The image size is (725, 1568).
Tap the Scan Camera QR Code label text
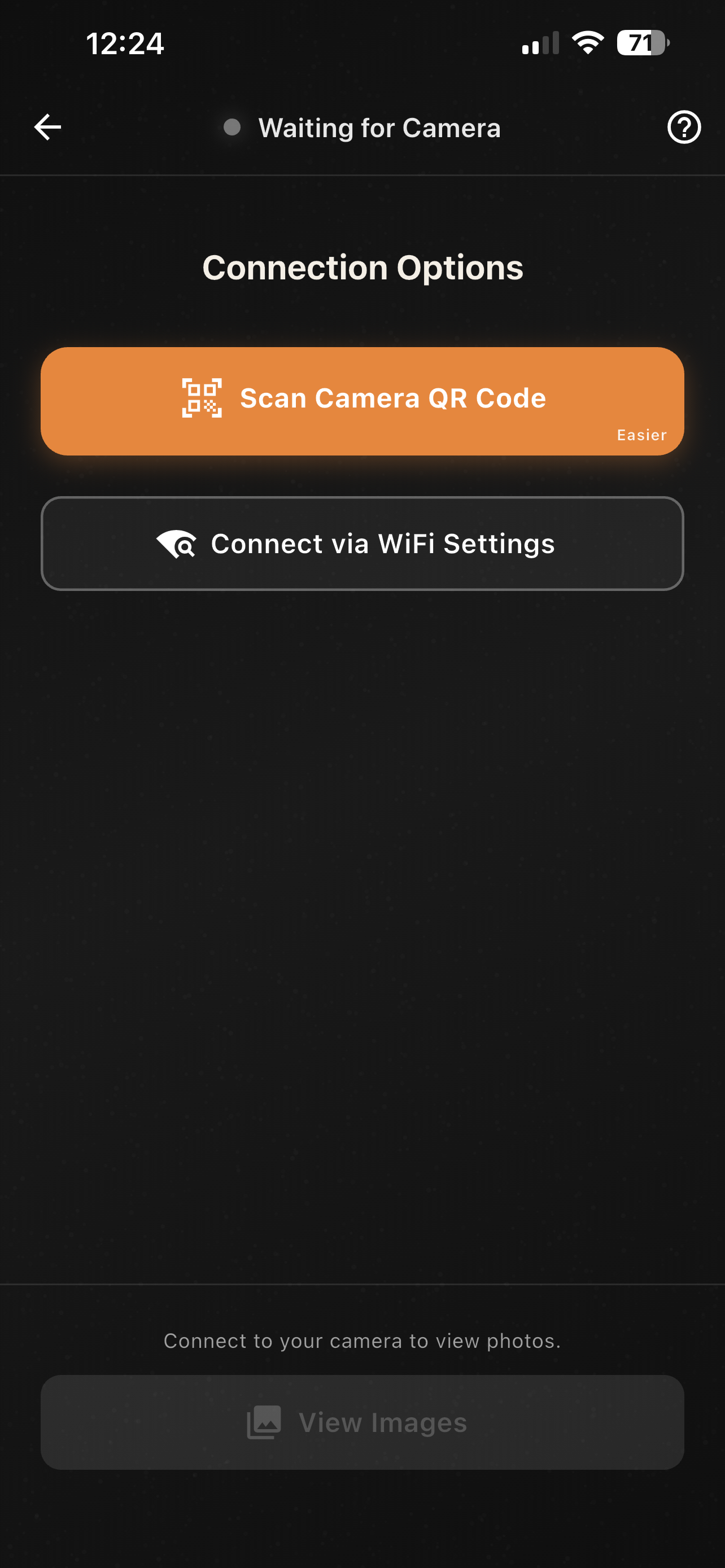[x=393, y=397]
